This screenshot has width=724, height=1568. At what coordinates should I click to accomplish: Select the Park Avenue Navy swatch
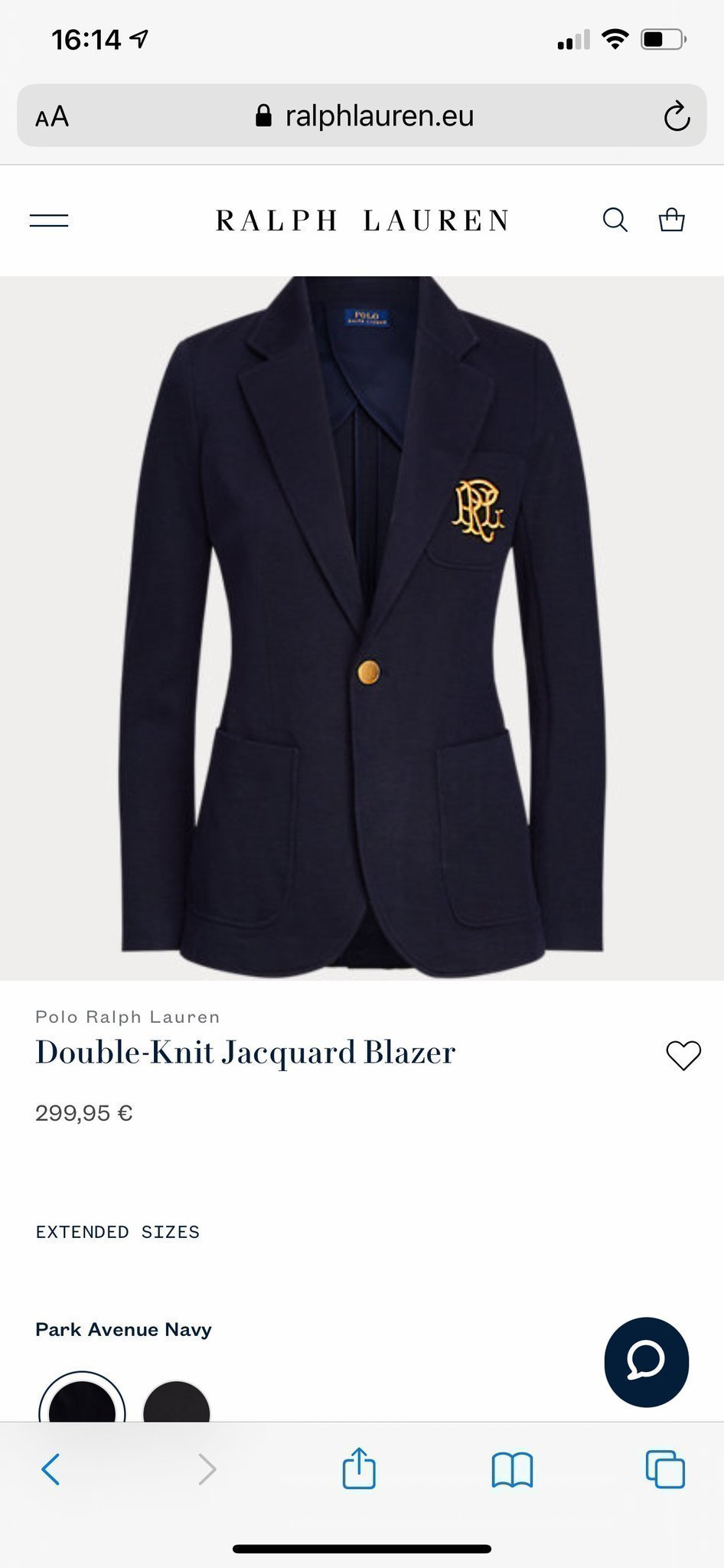tap(82, 1403)
